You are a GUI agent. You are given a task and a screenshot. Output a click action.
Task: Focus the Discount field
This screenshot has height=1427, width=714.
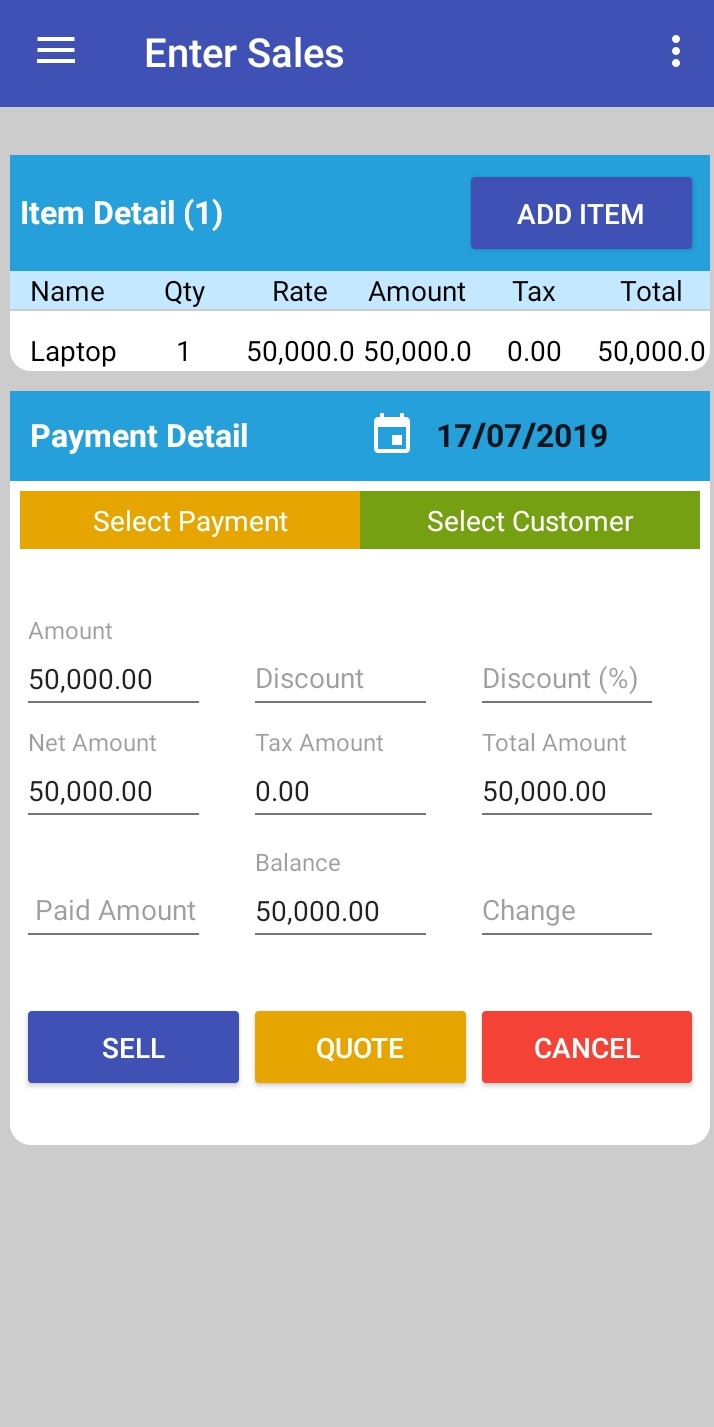pos(340,679)
